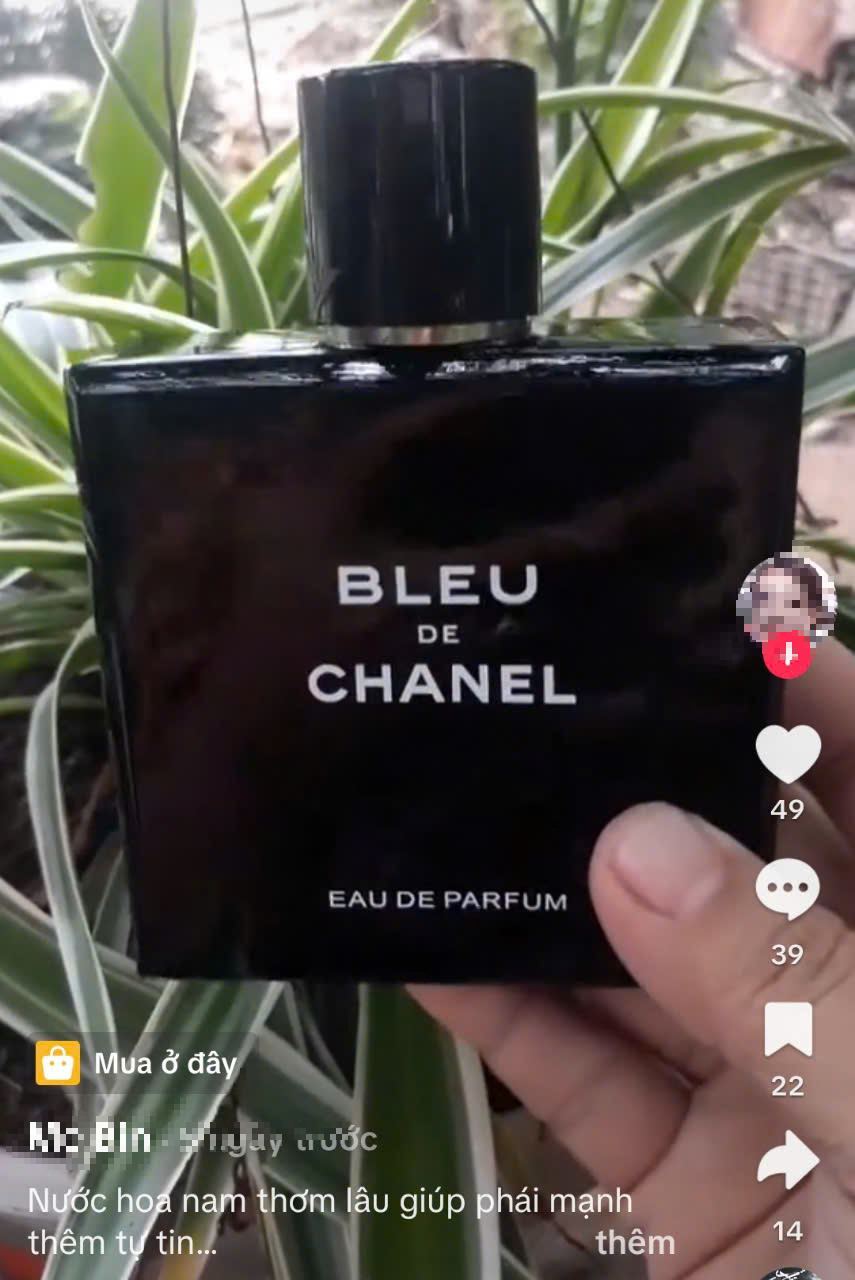Open the "Mua ở đây" shop link
This screenshot has height=1280, width=855.
pos(140,1063)
